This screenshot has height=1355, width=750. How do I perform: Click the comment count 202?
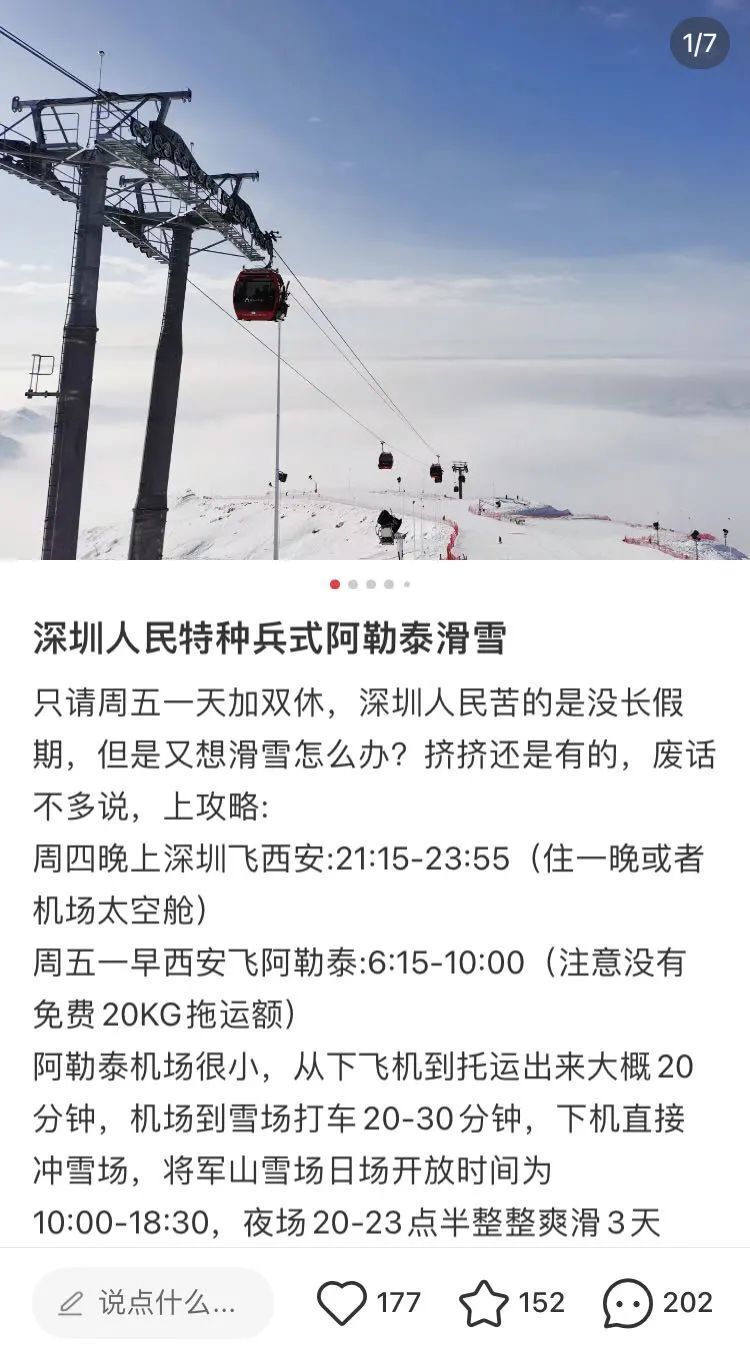pos(687,1302)
